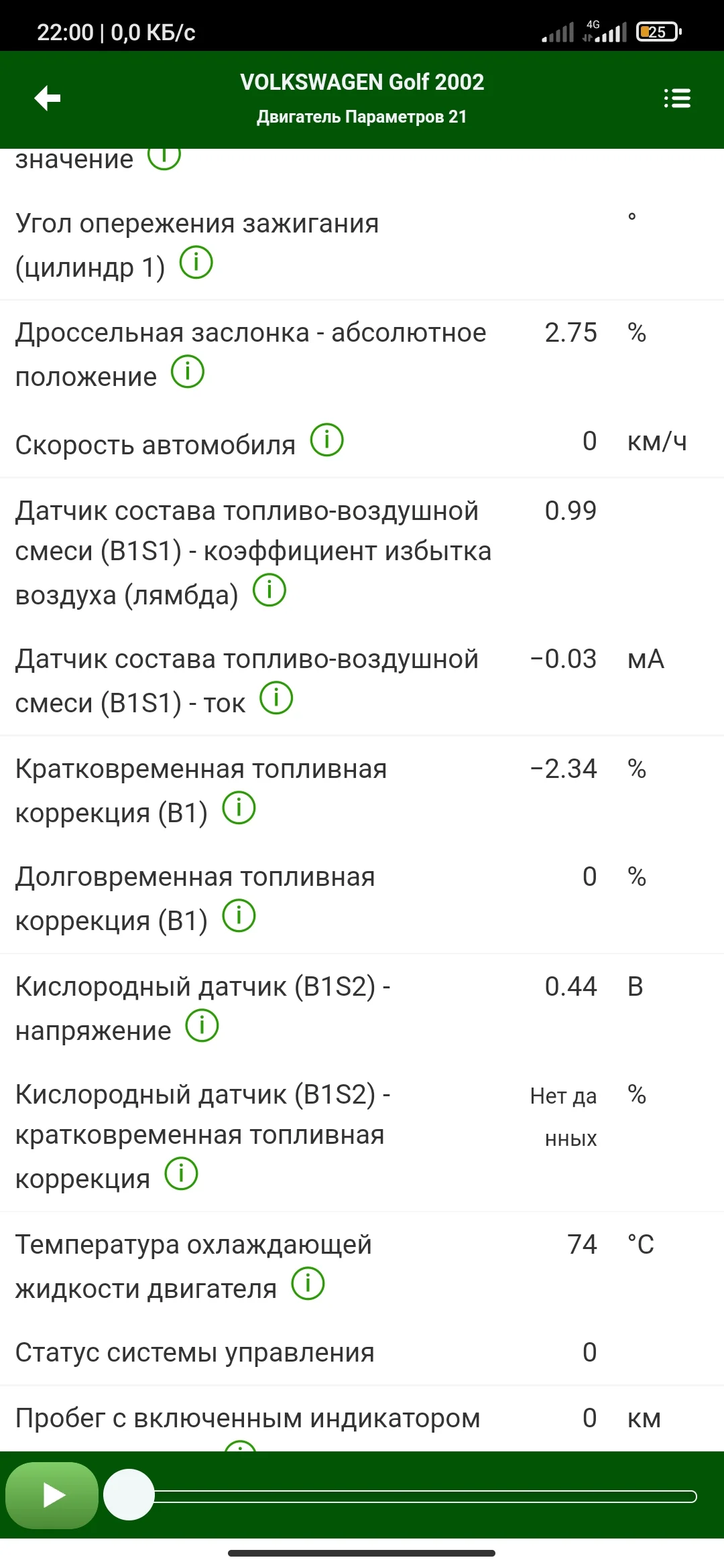Image resolution: width=724 pixels, height=1568 pixels.
Task: Show info for Угол опережения зажигания
Action: [x=196, y=263]
